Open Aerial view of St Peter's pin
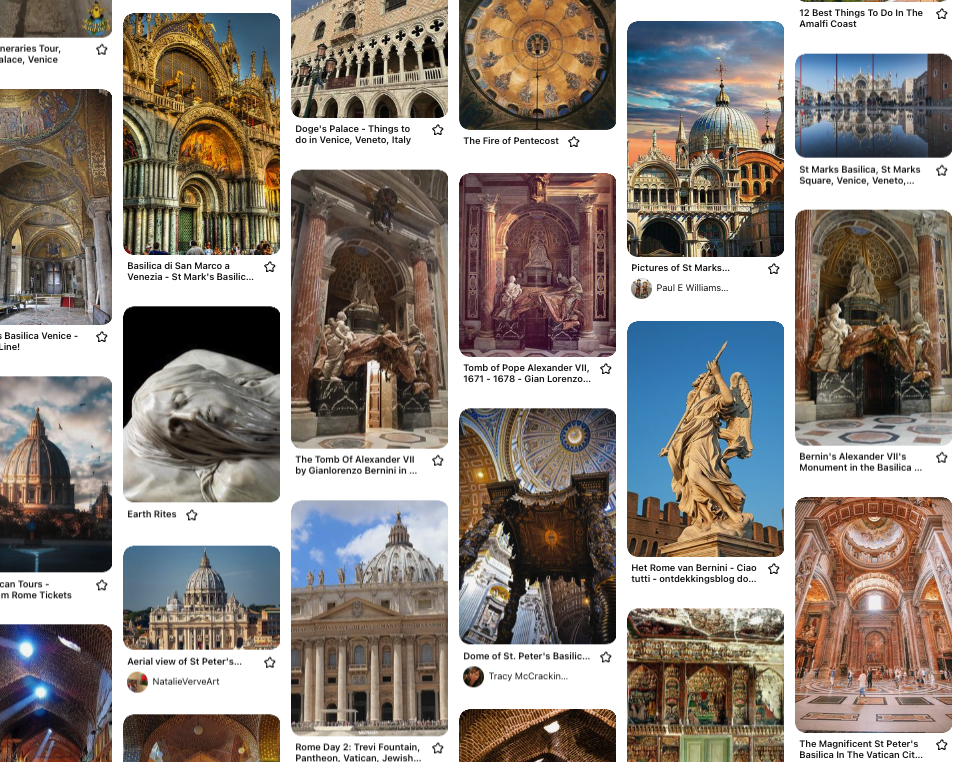959x762 pixels. tap(201, 597)
